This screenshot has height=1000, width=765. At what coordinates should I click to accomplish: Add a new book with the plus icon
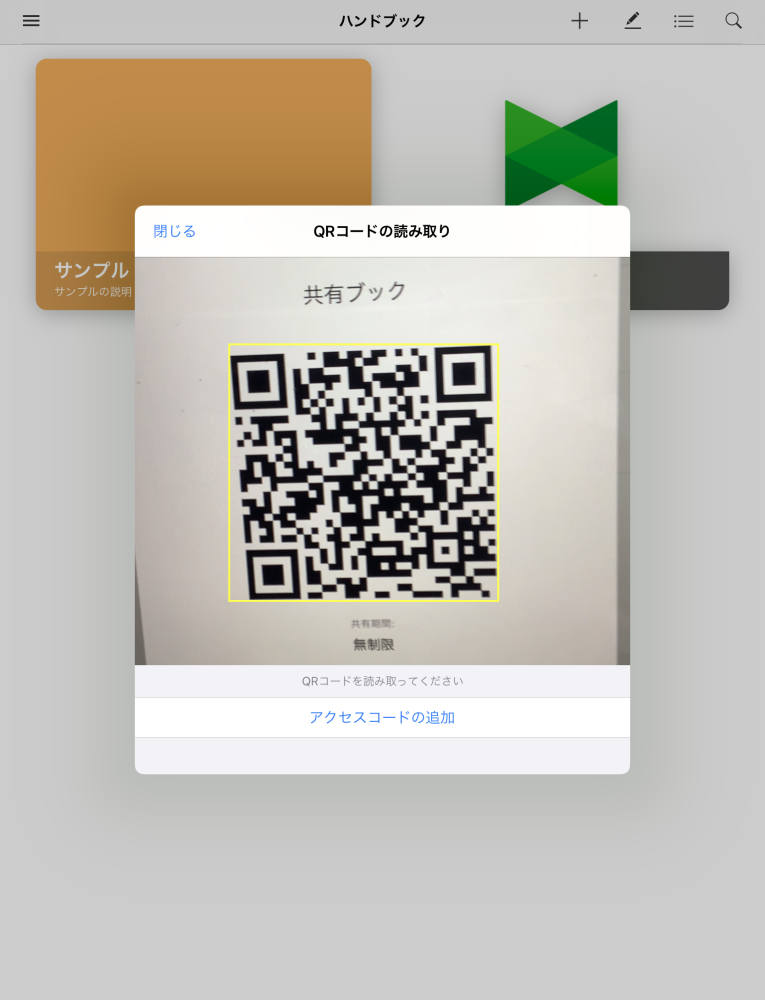tap(580, 21)
